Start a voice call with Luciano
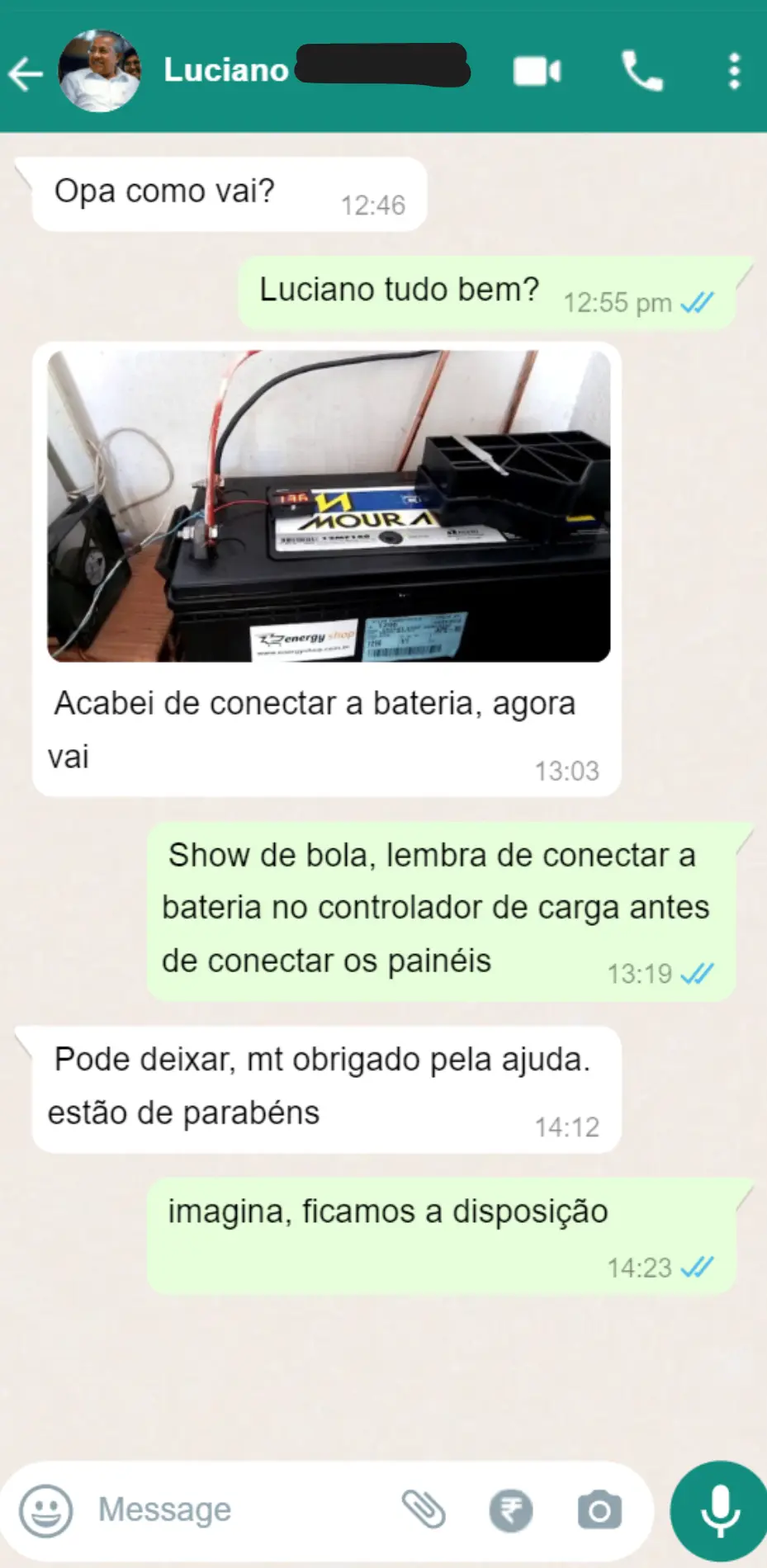The height and width of the screenshot is (1568, 767). 642,72
